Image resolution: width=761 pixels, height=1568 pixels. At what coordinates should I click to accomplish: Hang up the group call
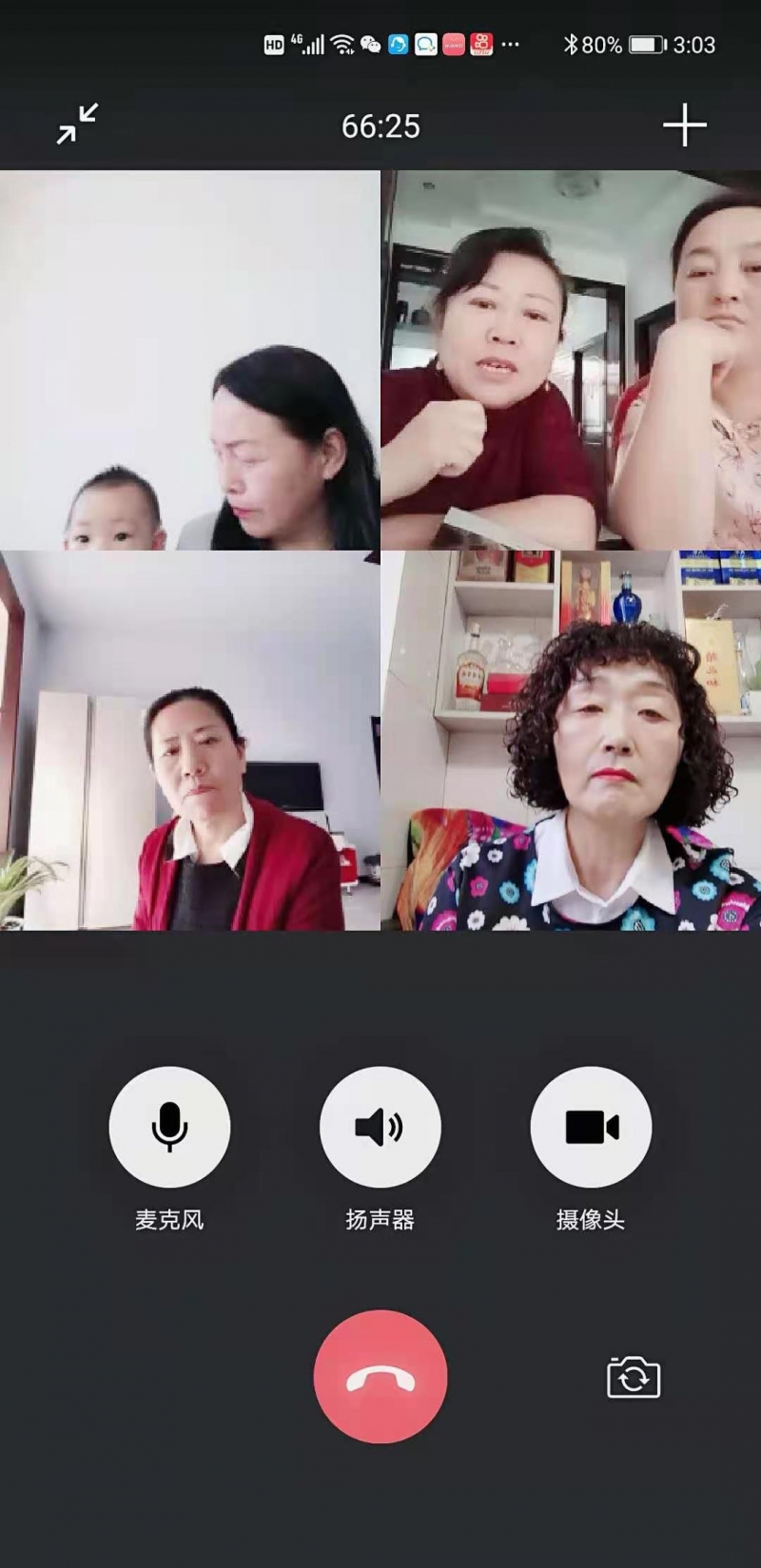click(x=380, y=1376)
